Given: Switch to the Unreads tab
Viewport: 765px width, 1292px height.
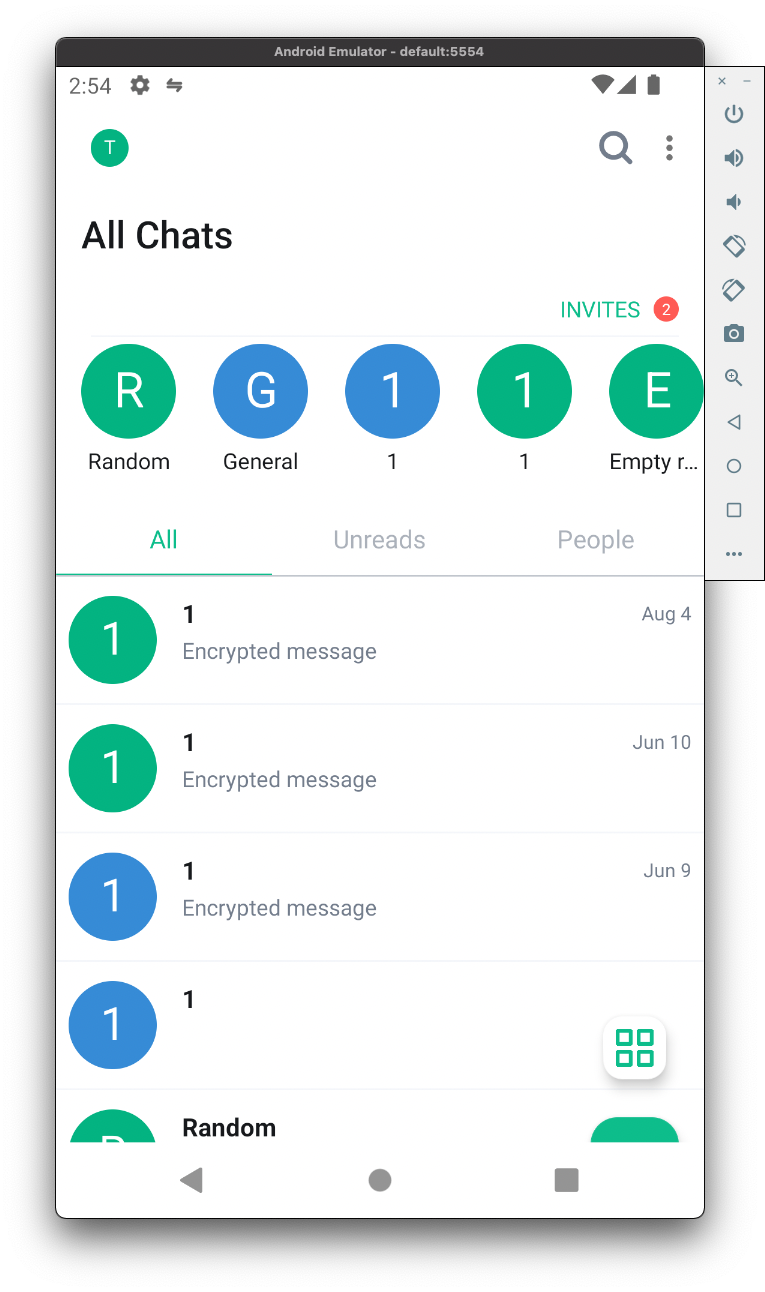Looking at the screenshot, I should click(x=379, y=540).
